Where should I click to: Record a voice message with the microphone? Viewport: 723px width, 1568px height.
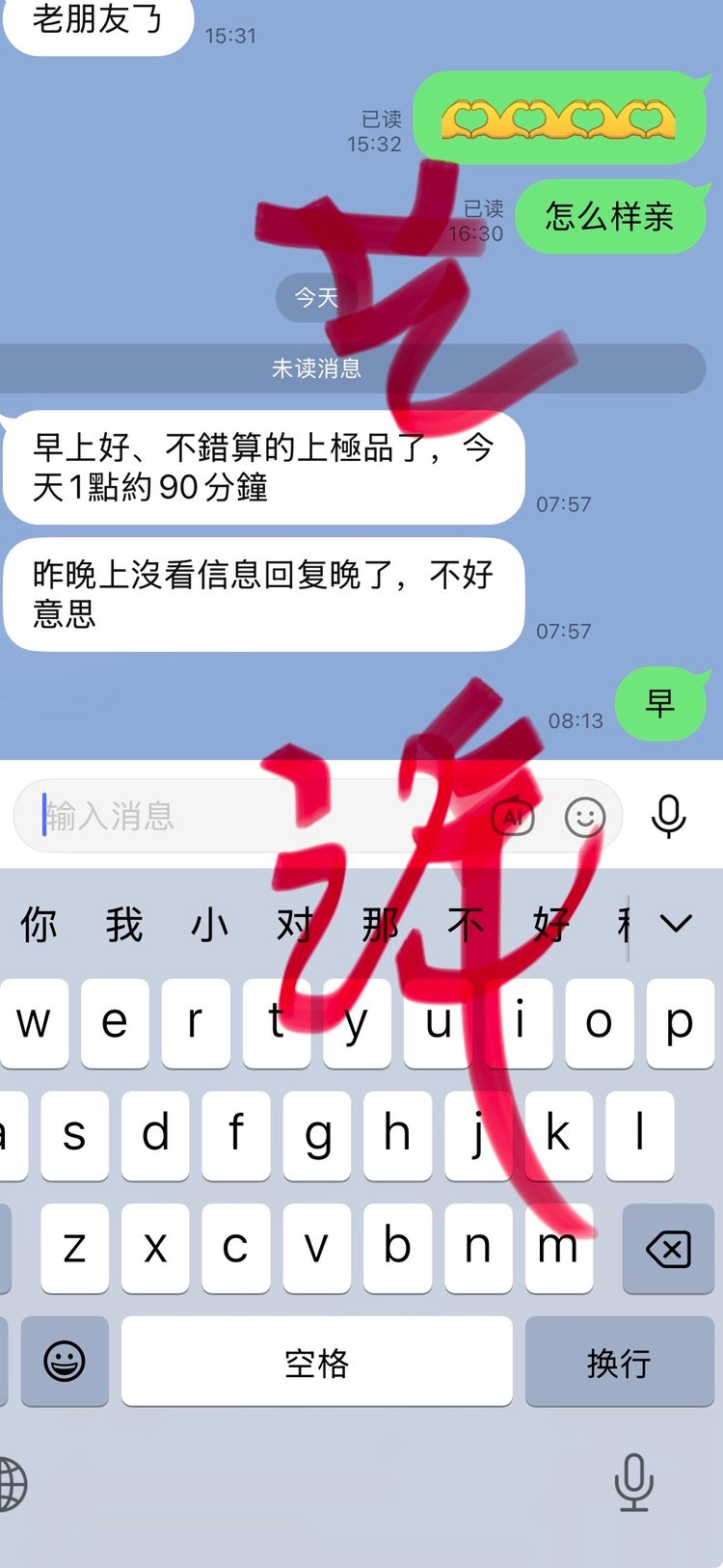coord(668,817)
